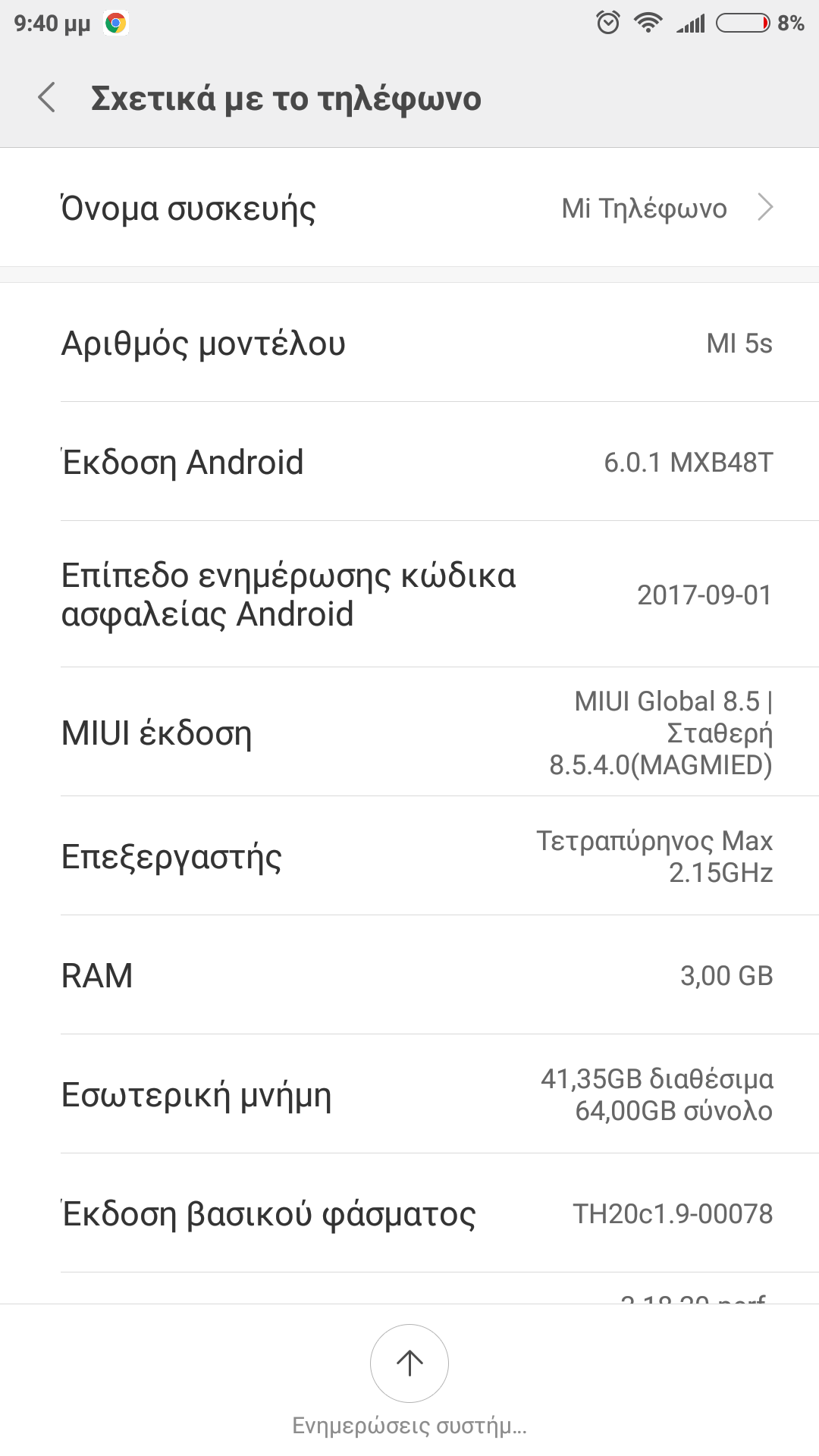Image resolution: width=819 pixels, height=1456 pixels.
Task: Tap the Έκδοση Android row
Action: (x=409, y=462)
